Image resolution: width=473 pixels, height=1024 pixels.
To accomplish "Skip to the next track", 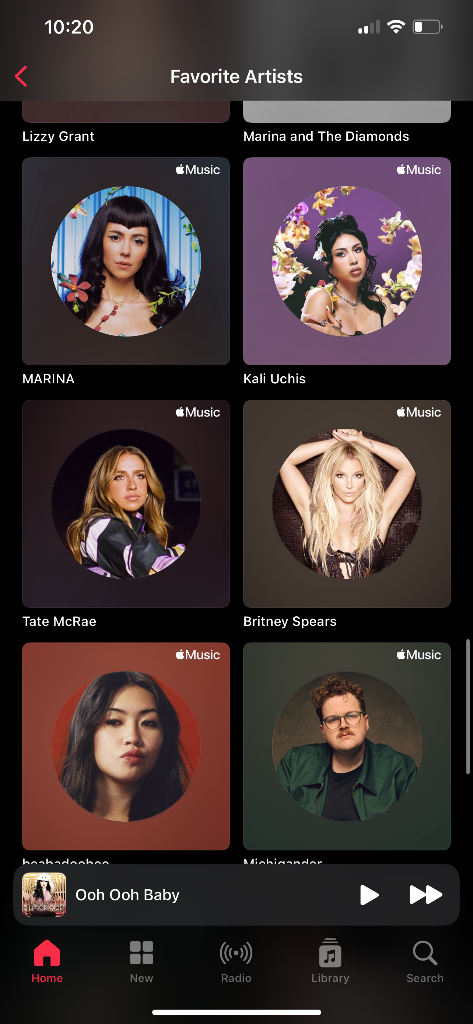I will (426, 895).
